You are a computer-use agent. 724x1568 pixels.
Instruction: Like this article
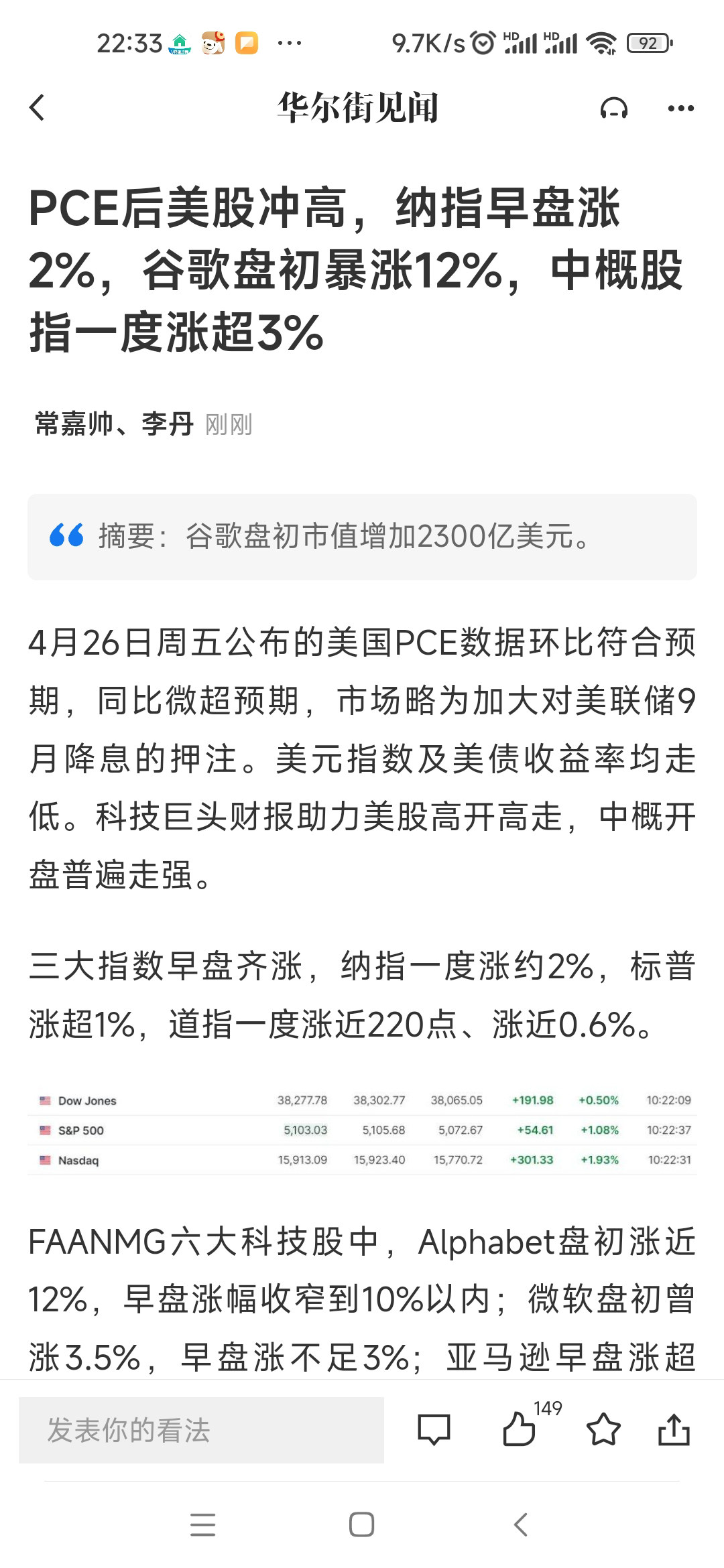pos(519,1431)
